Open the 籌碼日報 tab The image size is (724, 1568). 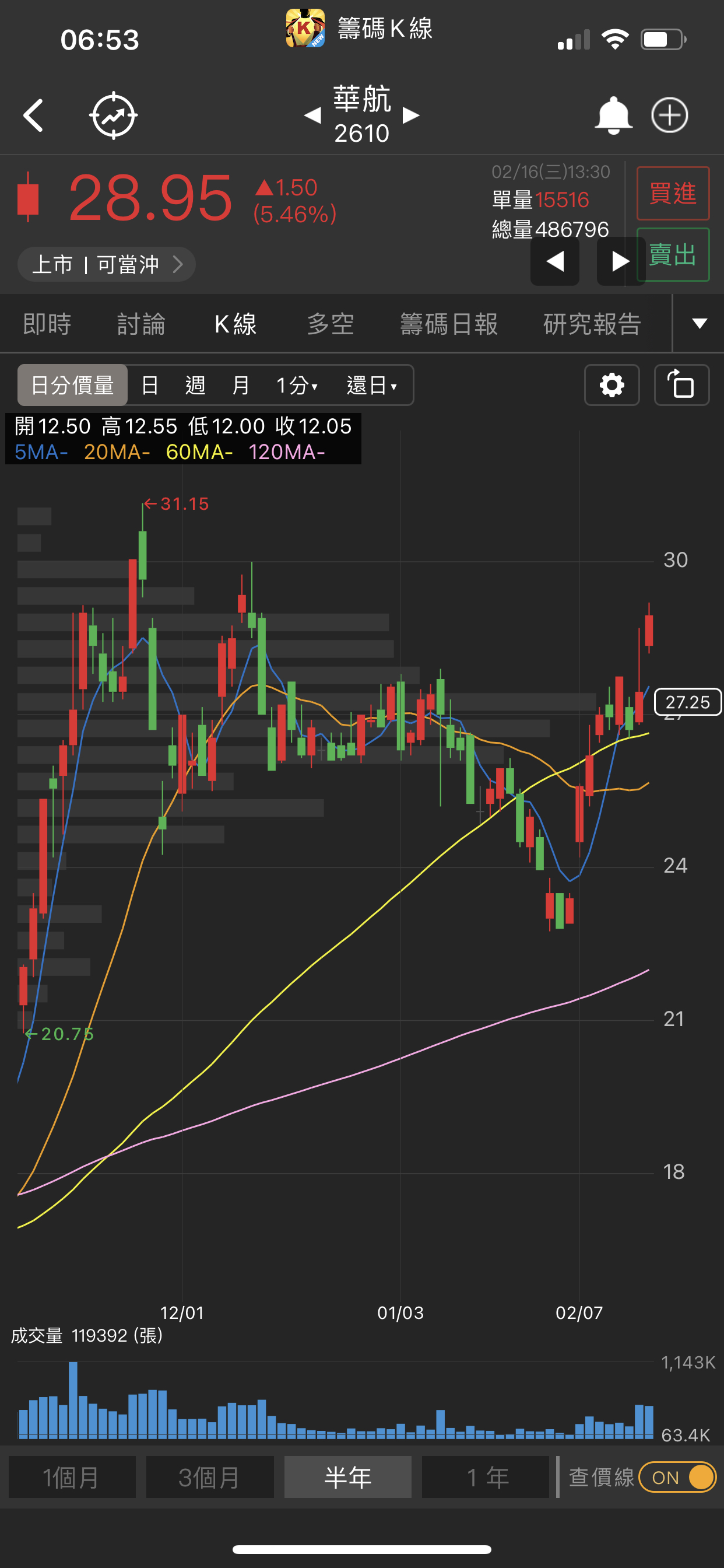pos(449,324)
